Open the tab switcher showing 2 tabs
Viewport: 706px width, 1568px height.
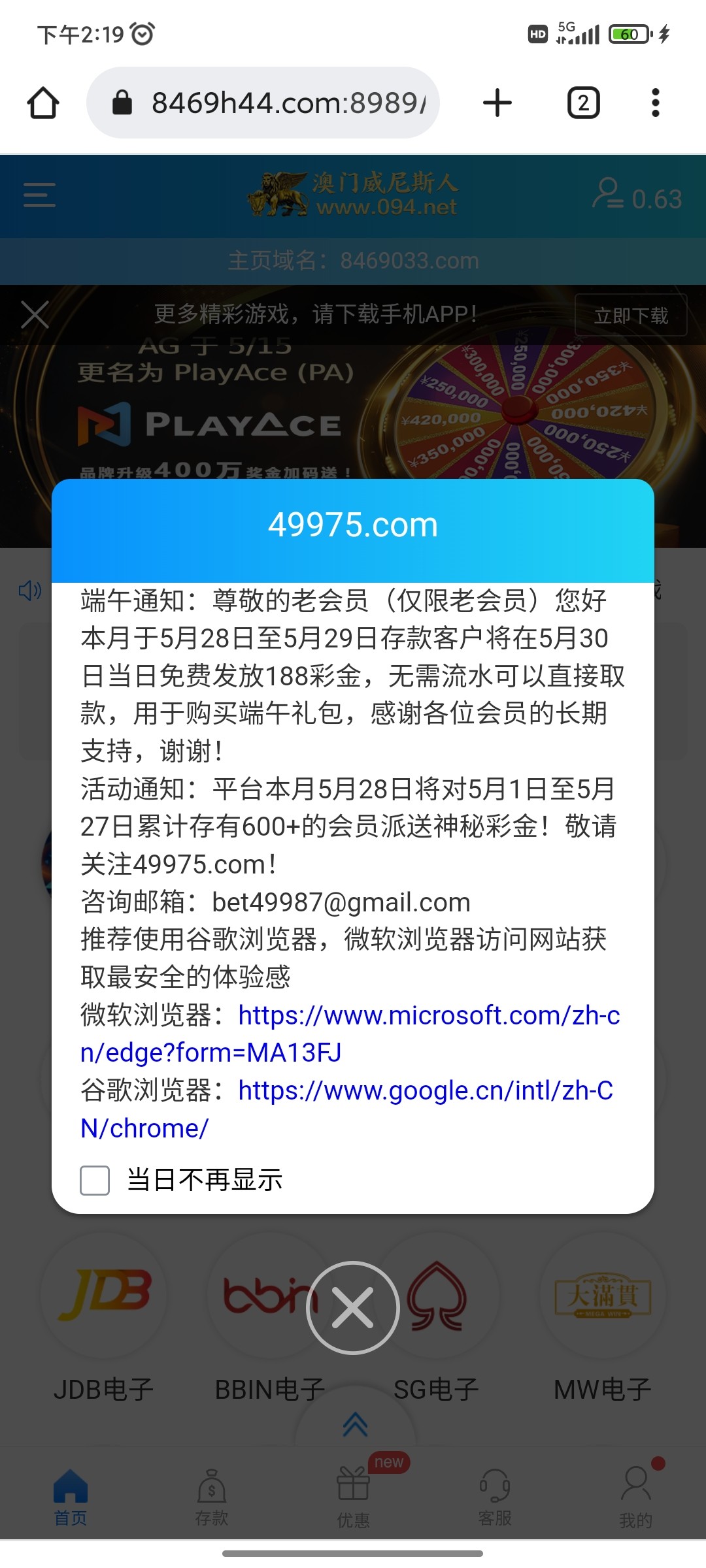coord(583,103)
